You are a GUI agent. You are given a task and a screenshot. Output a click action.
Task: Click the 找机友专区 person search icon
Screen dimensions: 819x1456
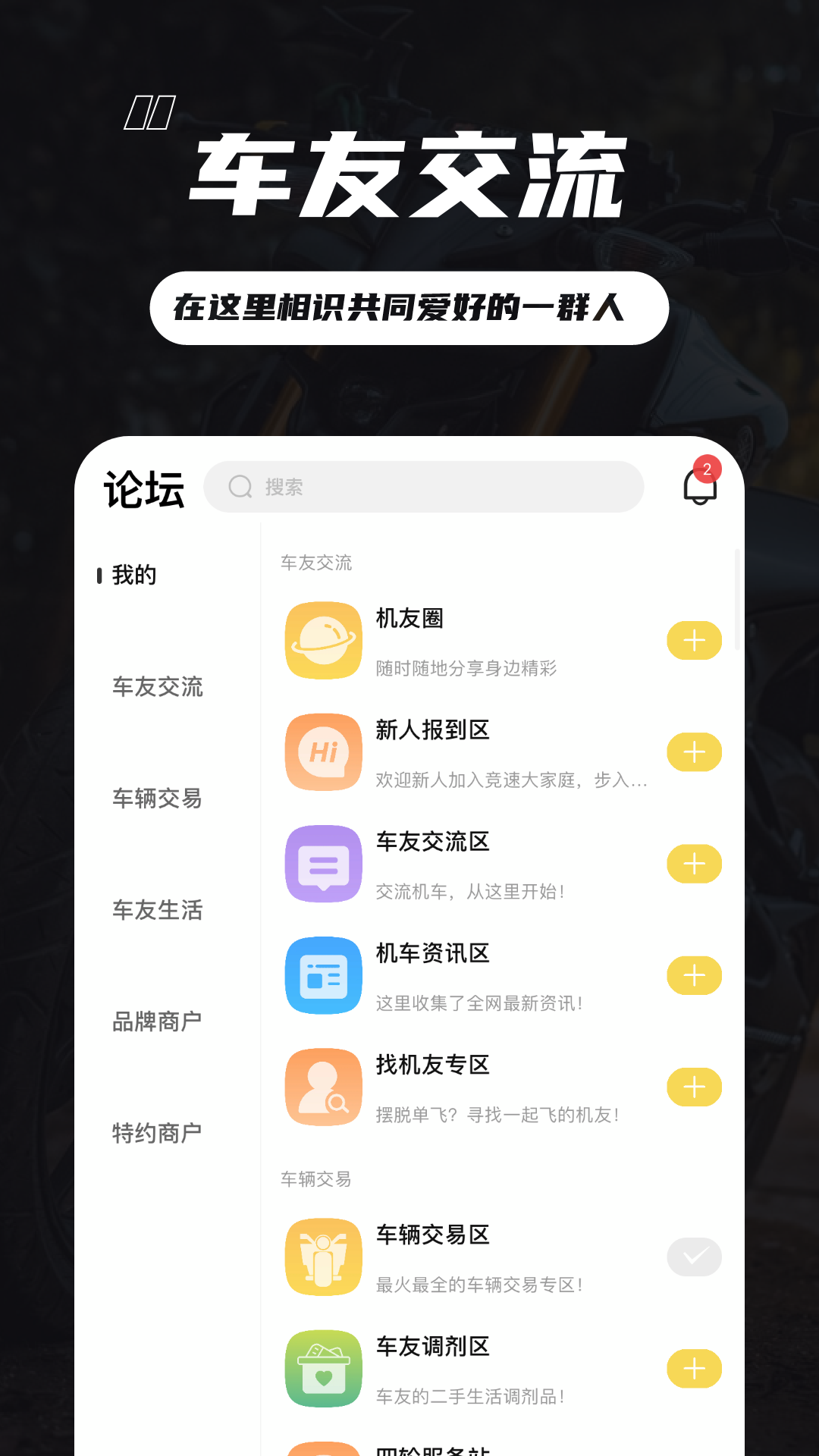[x=323, y=1087]
